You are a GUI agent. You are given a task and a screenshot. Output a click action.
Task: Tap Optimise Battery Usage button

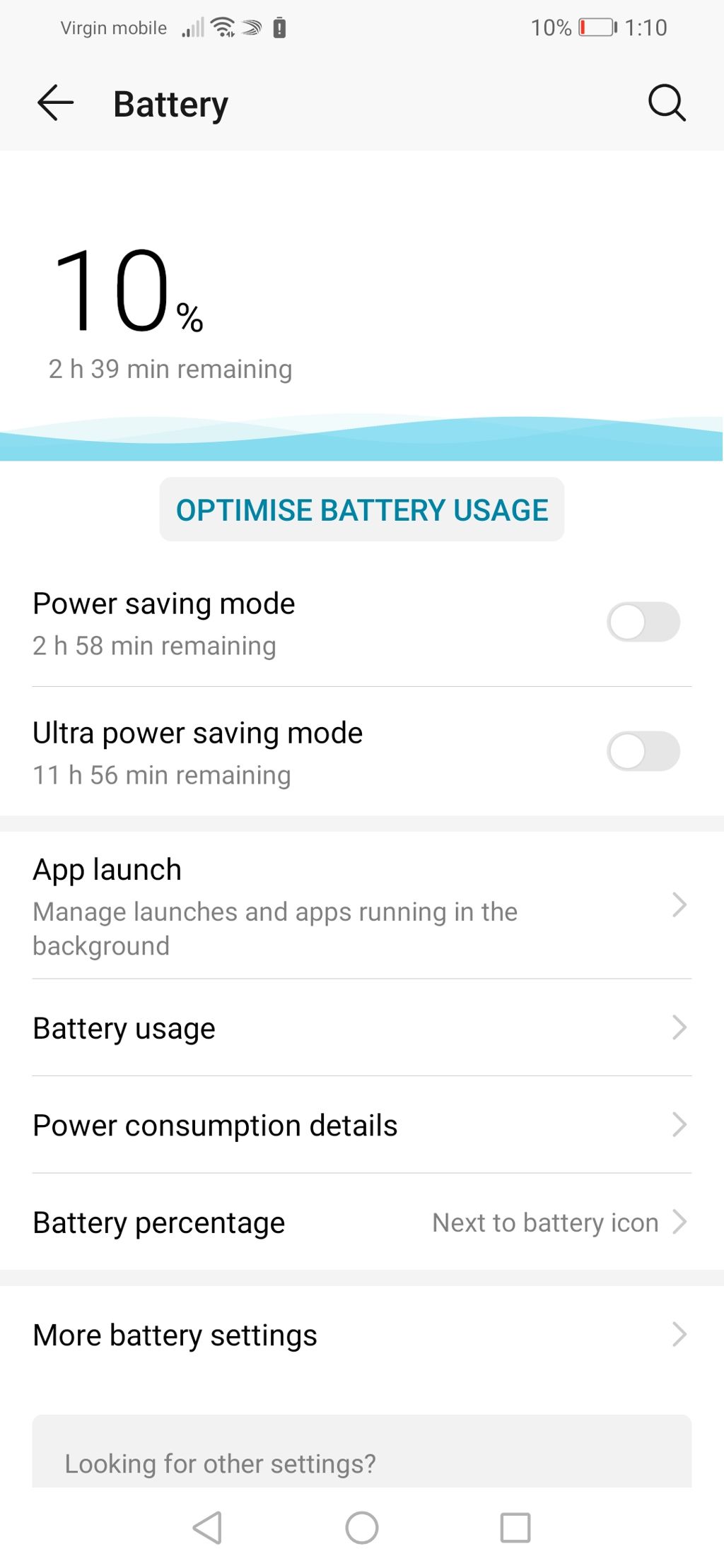361,509
